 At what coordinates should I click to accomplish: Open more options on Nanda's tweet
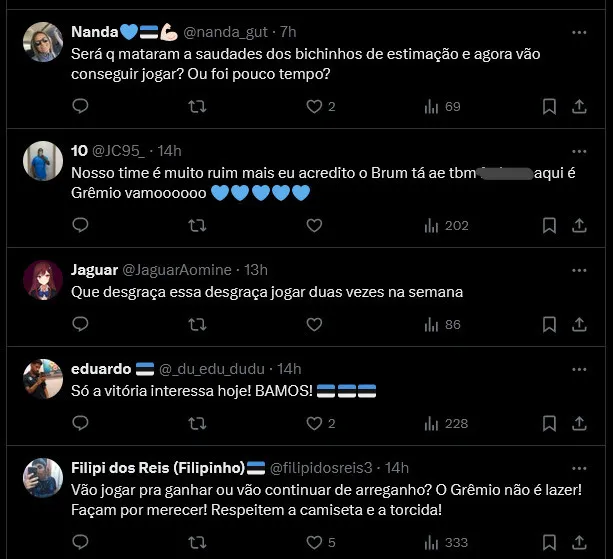(579, 32)
